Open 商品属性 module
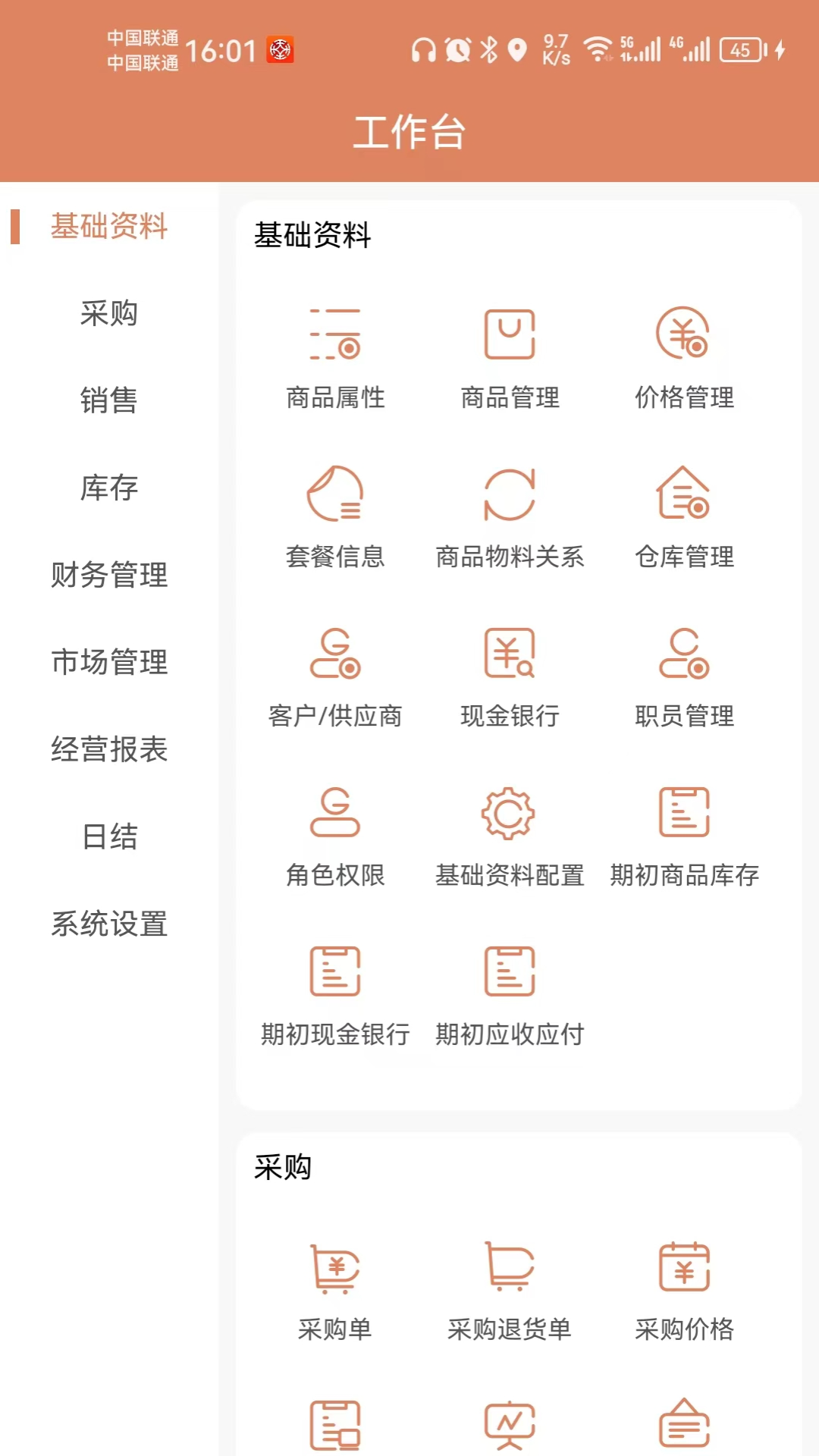The image size is (819, 1456). tap(335, 355)
